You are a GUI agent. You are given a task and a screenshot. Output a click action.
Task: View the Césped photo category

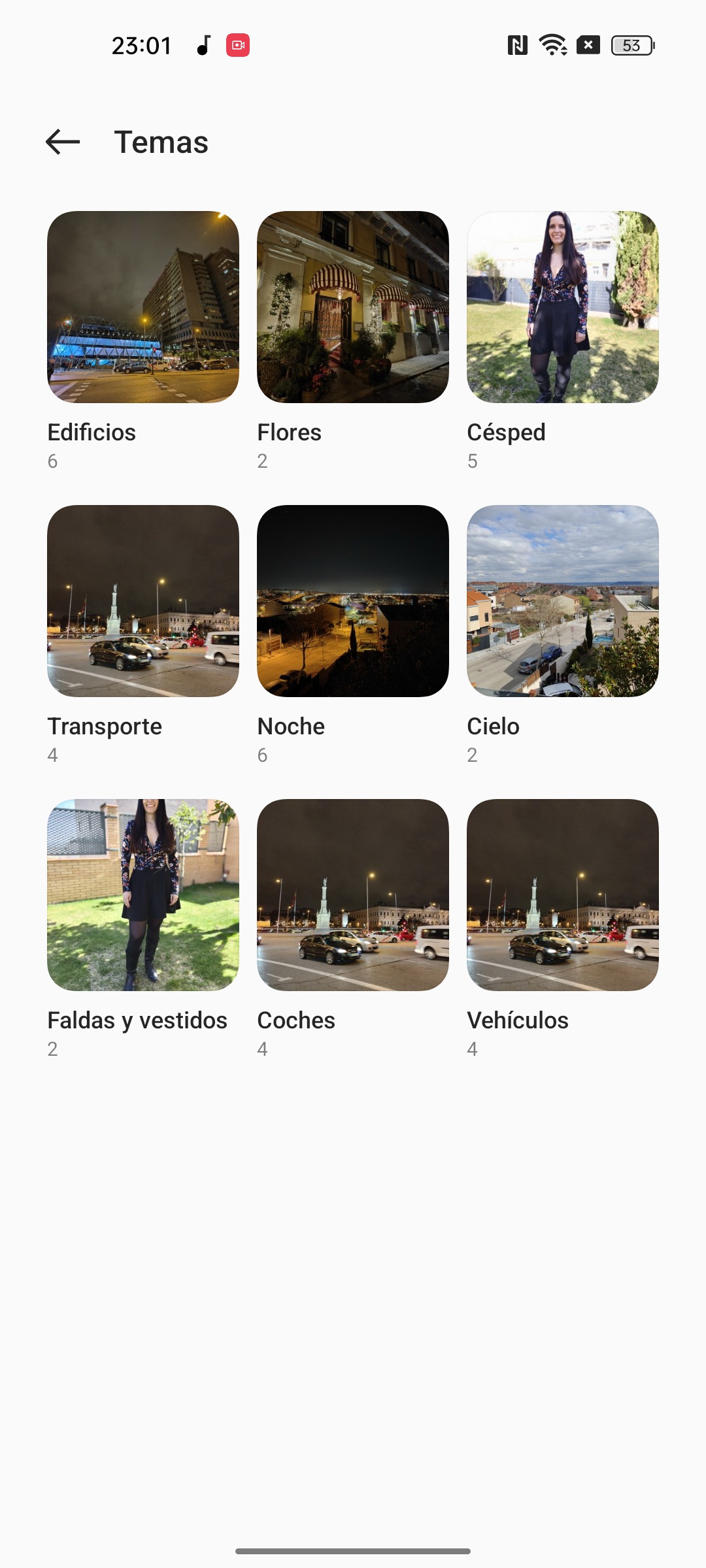[562, 307]
